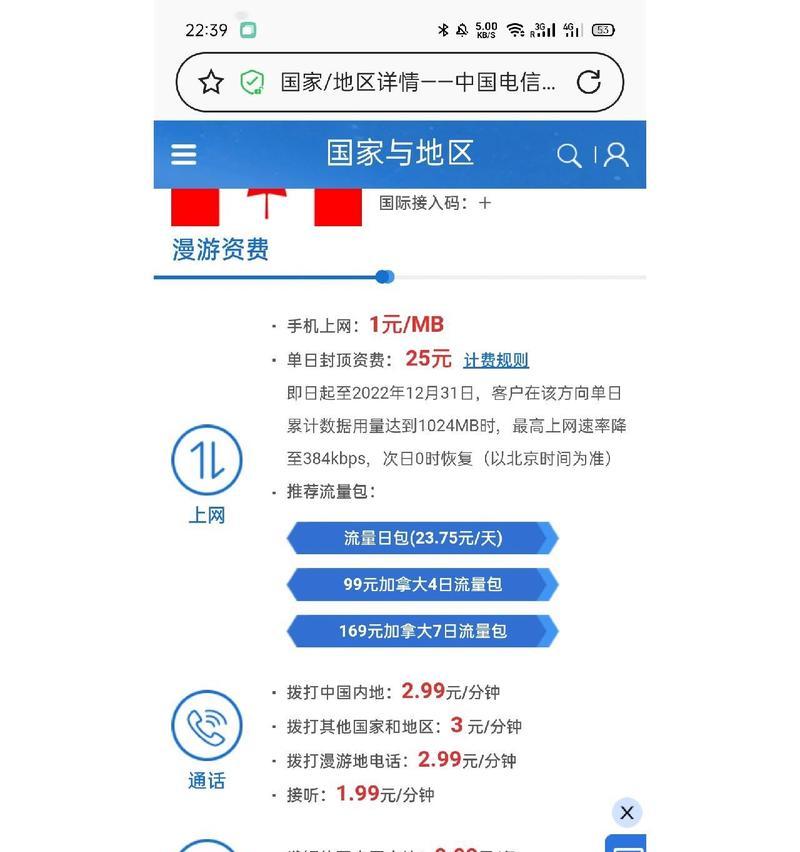The height and width of the screenshot is (852, 800).
Task: Open search in the 国家与地区 header
Action: 569,155
